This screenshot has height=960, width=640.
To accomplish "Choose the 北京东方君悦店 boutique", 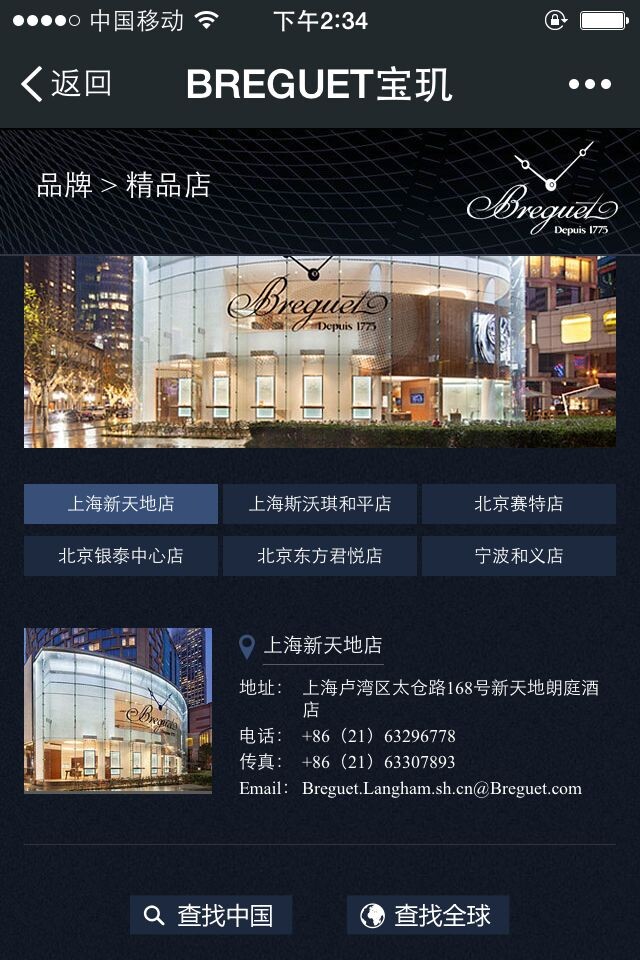I will (319, 556).
